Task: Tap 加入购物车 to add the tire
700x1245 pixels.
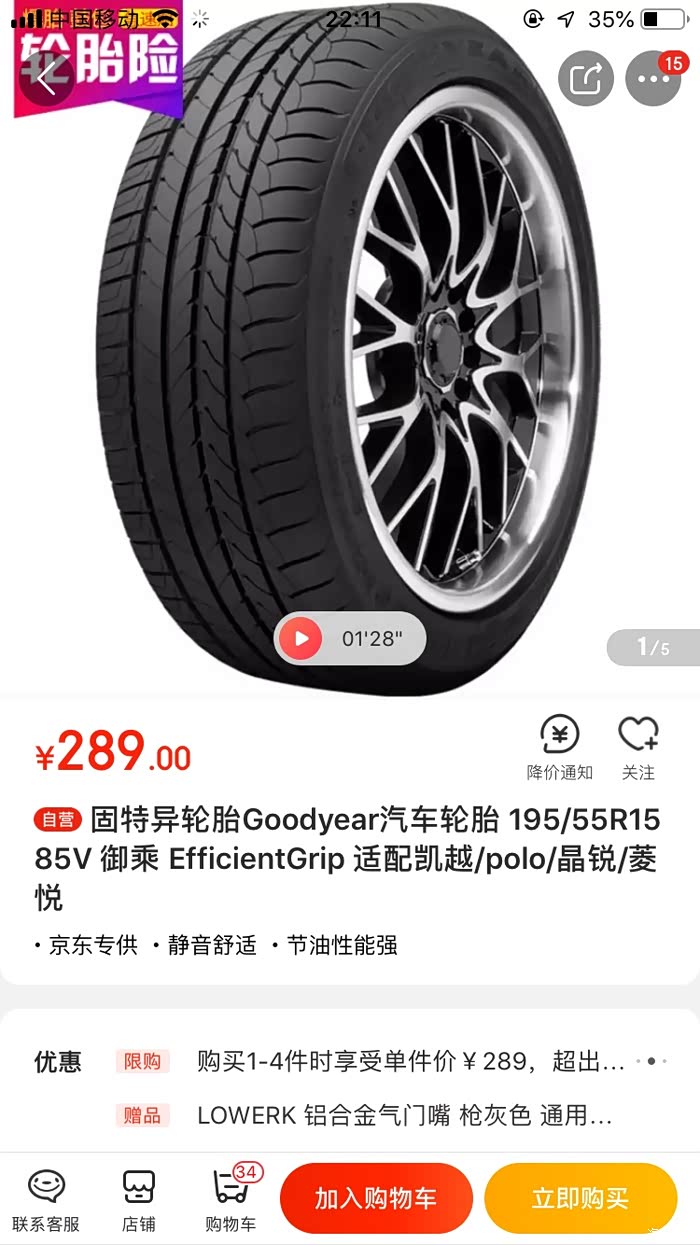Action: pos(376,1198)
